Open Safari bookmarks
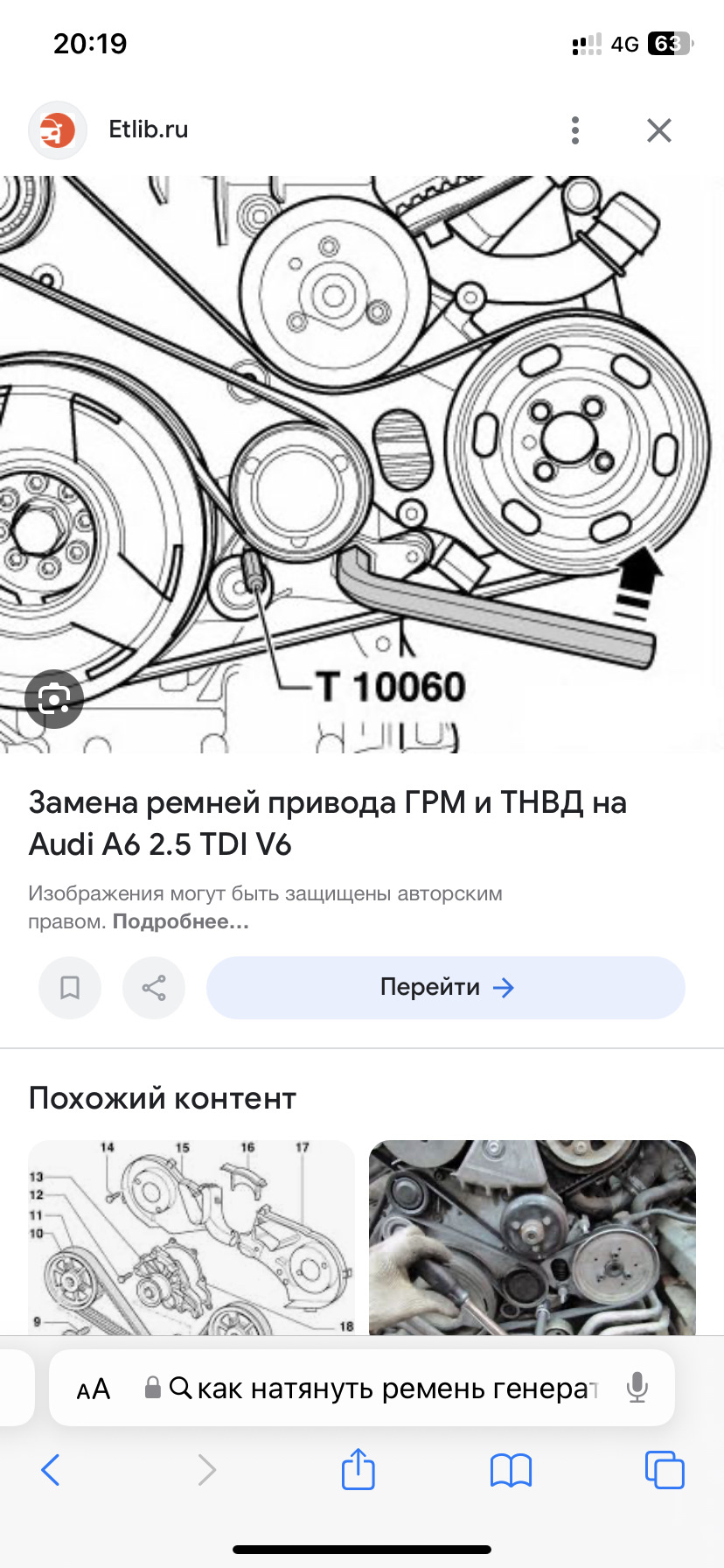Image resolution: width=724 pixels, height=1568 pixels. (511, 1470)
